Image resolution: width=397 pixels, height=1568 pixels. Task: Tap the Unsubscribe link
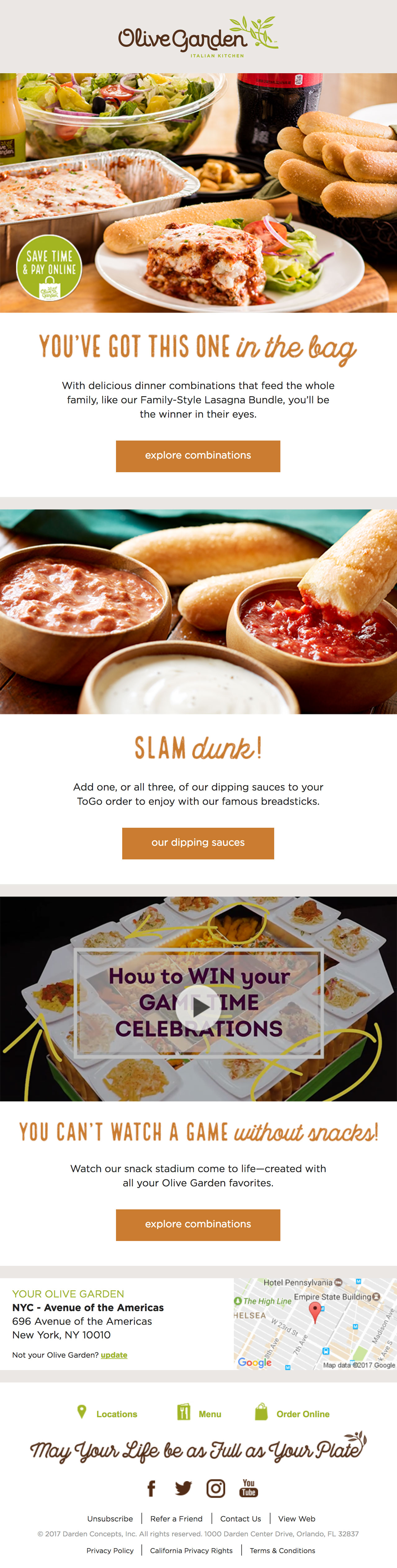(109, 1519)
